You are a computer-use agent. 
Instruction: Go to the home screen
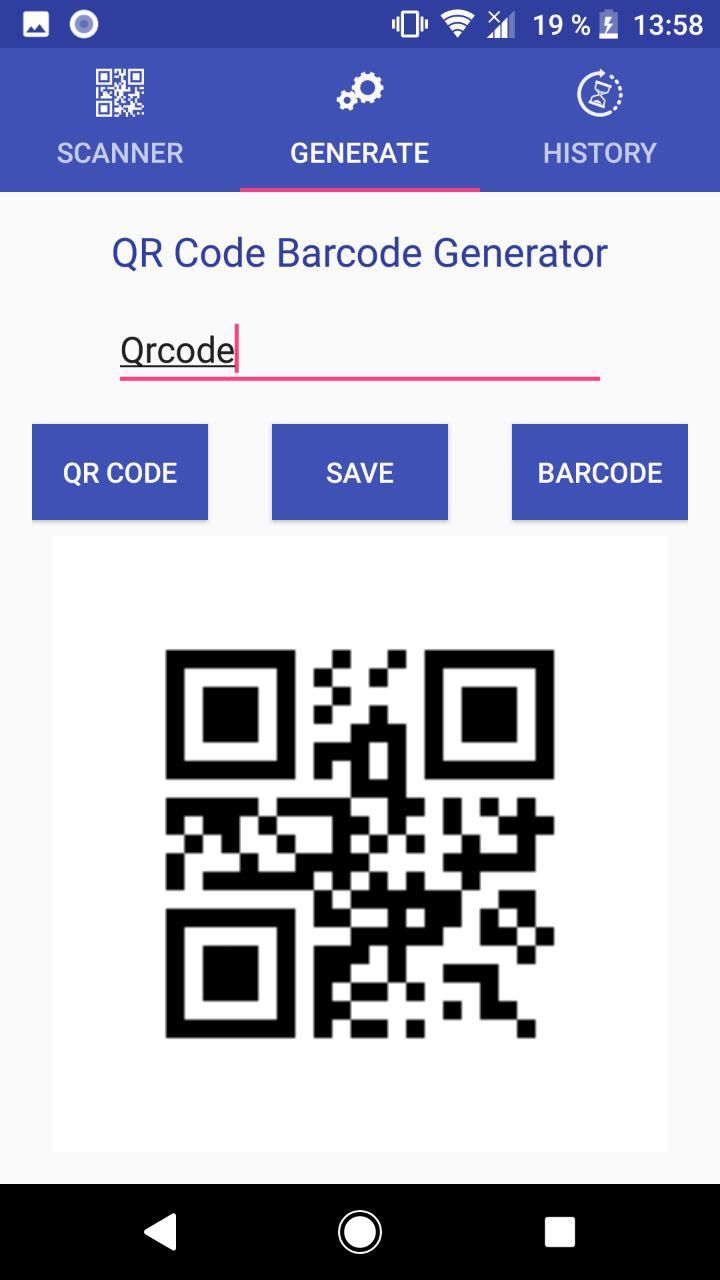[360, 1232]
